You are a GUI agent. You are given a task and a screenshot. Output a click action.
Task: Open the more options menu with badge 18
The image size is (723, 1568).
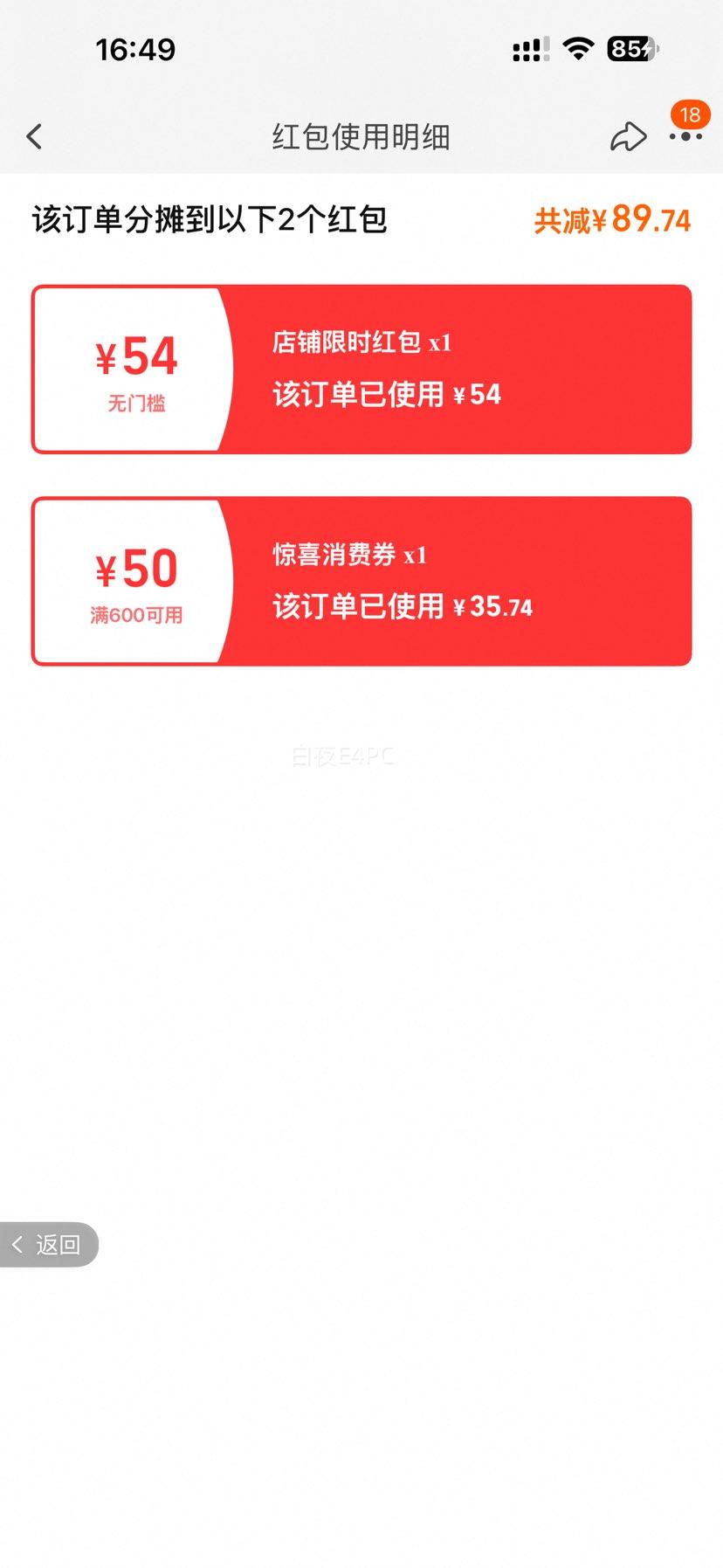[686, 129]
